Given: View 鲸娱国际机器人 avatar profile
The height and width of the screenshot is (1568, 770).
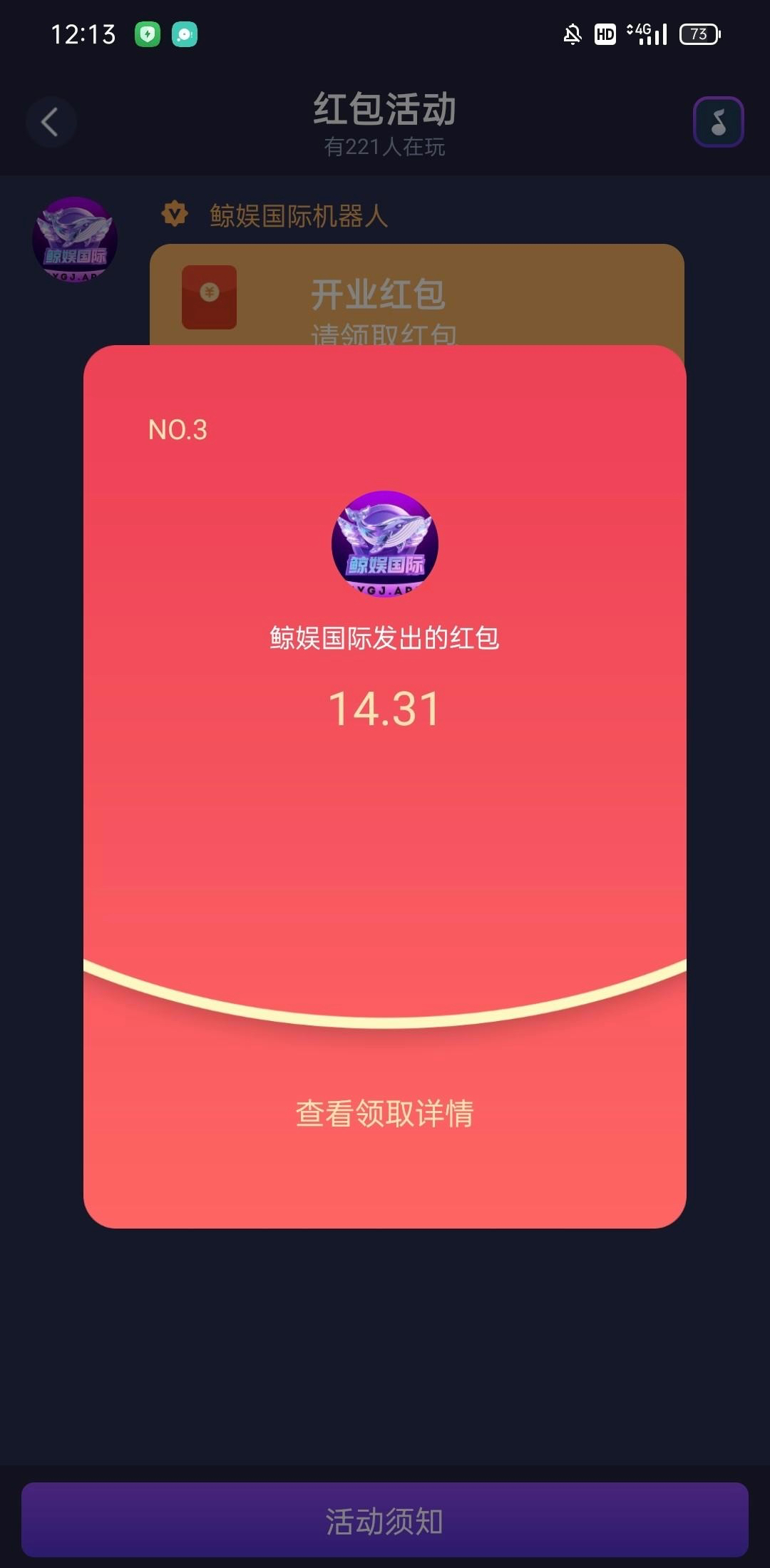Looking at the screenshot, I should [x=75, y=240].
